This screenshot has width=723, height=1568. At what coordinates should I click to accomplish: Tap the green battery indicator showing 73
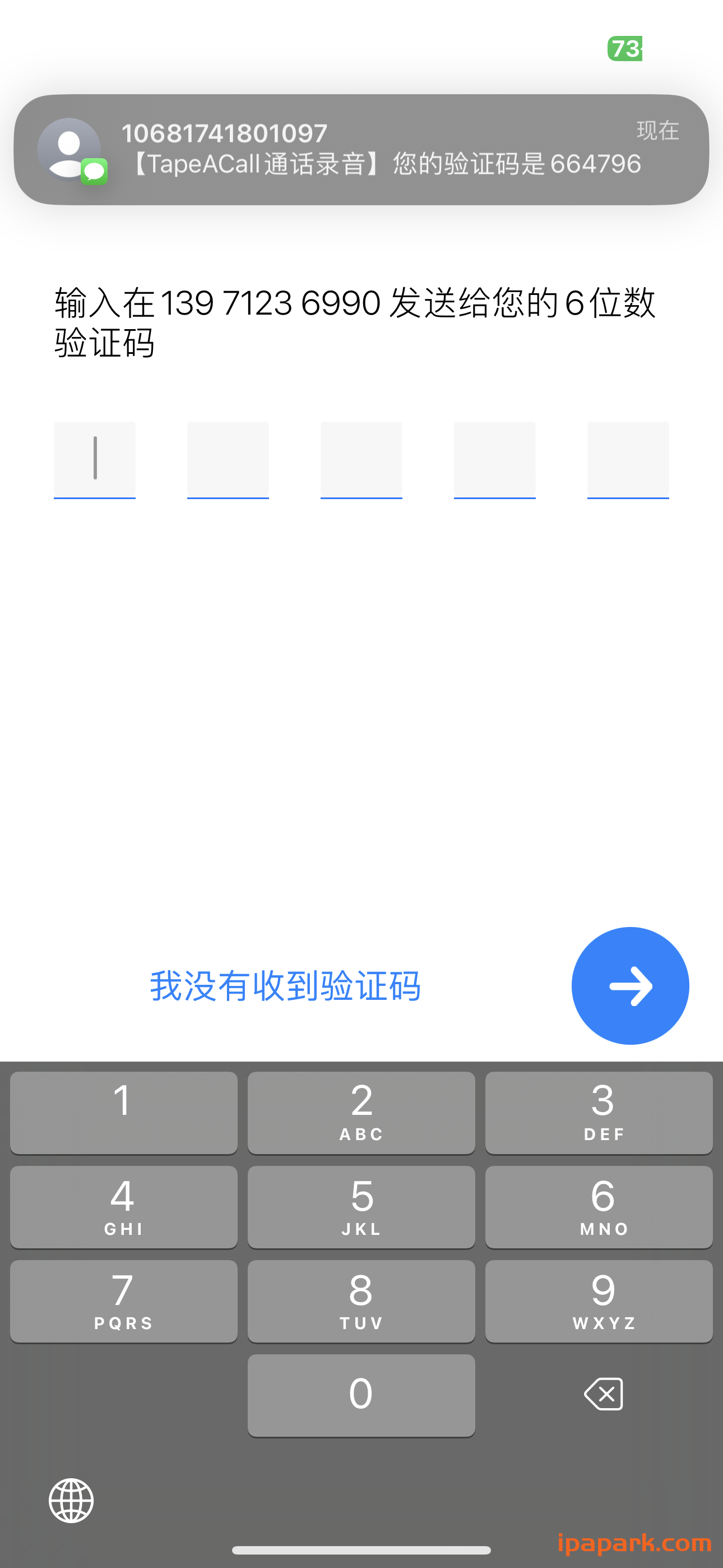(x=625, y=50)
